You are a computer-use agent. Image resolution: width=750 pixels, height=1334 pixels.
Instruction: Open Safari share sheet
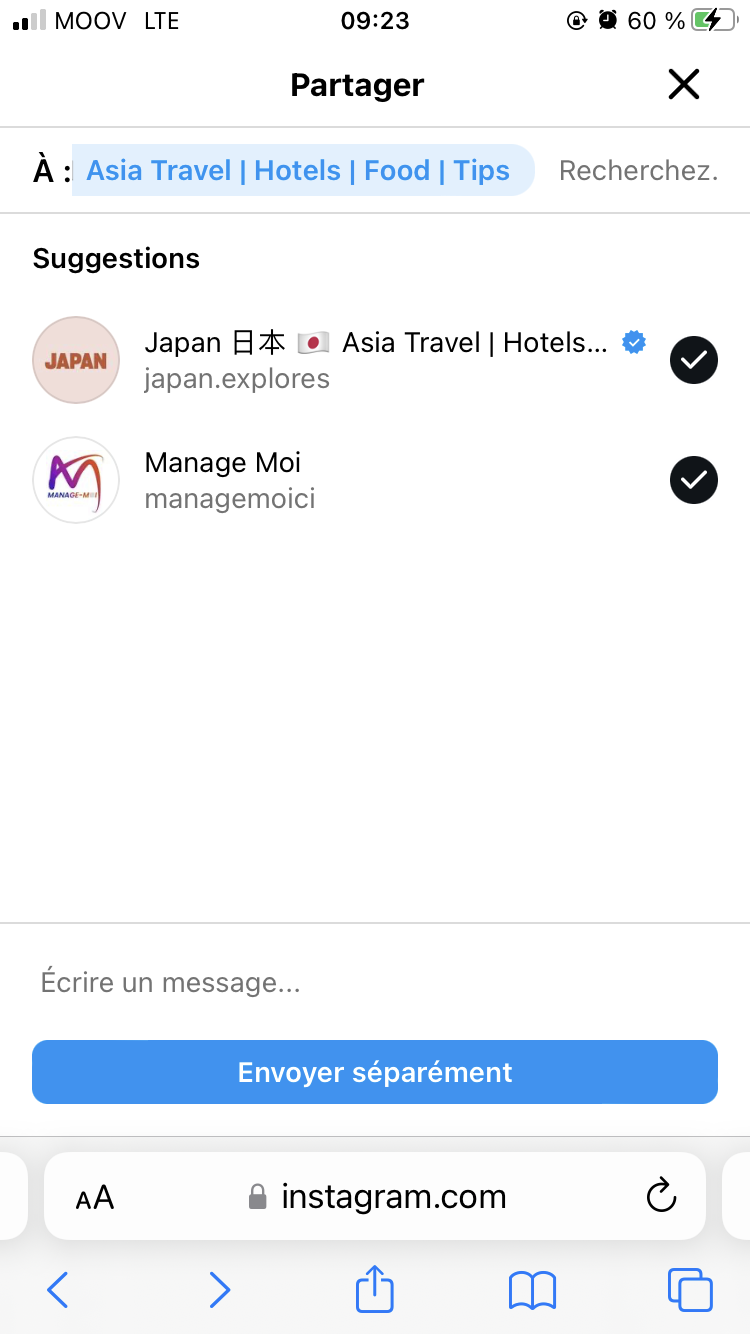pyautogui.click(x=375, y=1288)
